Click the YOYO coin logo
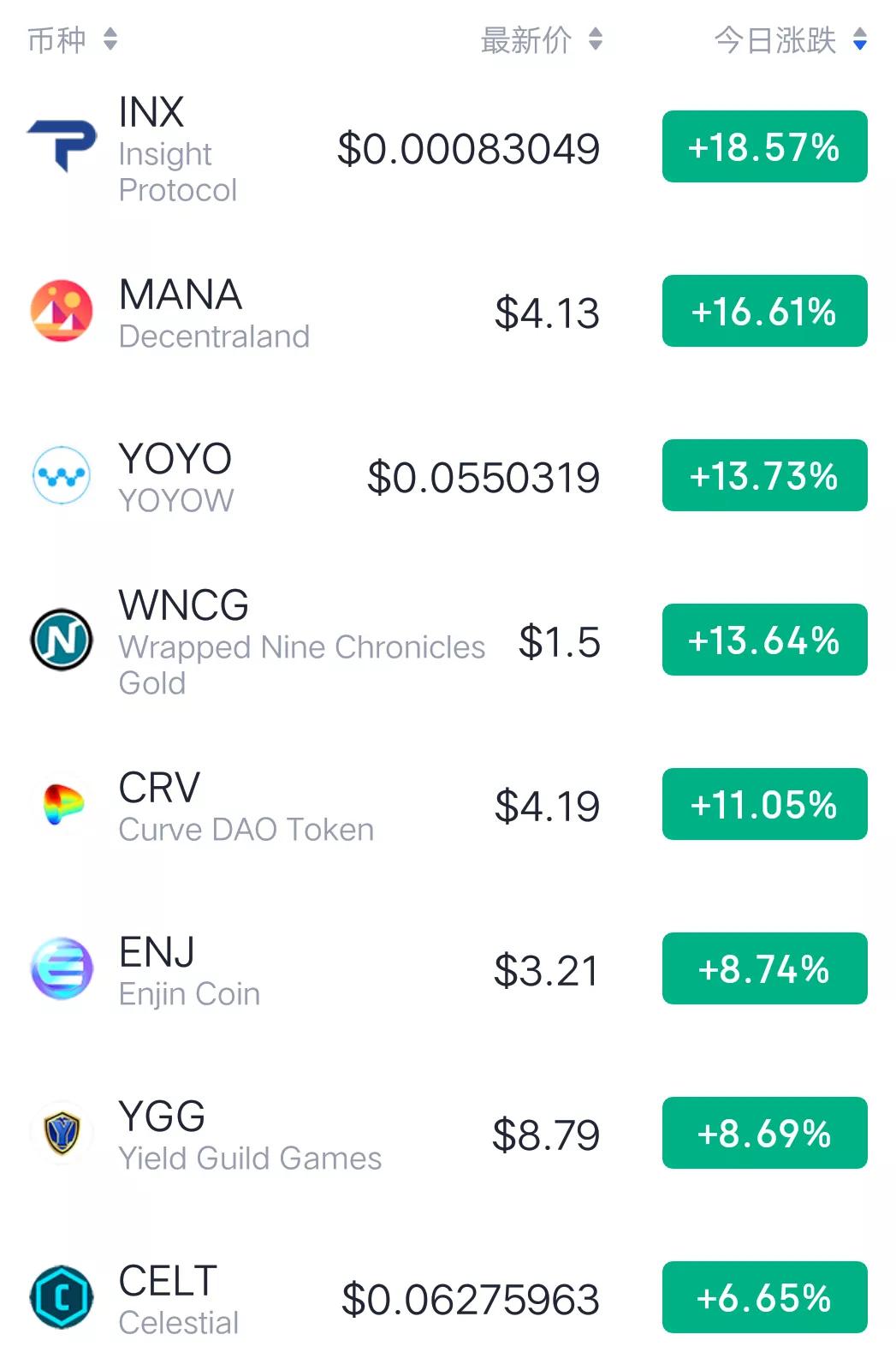The width and height of the screenshot is (896, 1364). [61, 476]
